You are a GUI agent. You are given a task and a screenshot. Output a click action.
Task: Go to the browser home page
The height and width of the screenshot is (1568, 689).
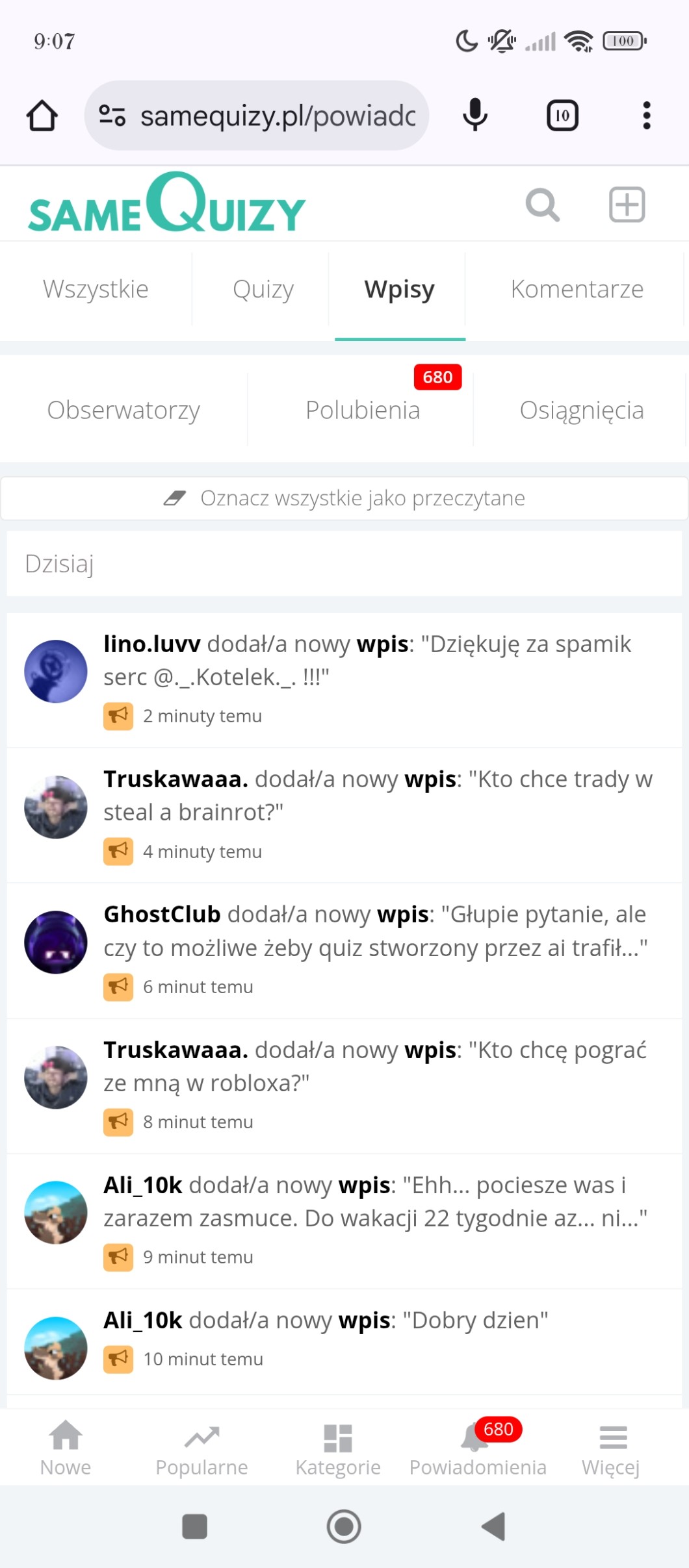[42, 116]
